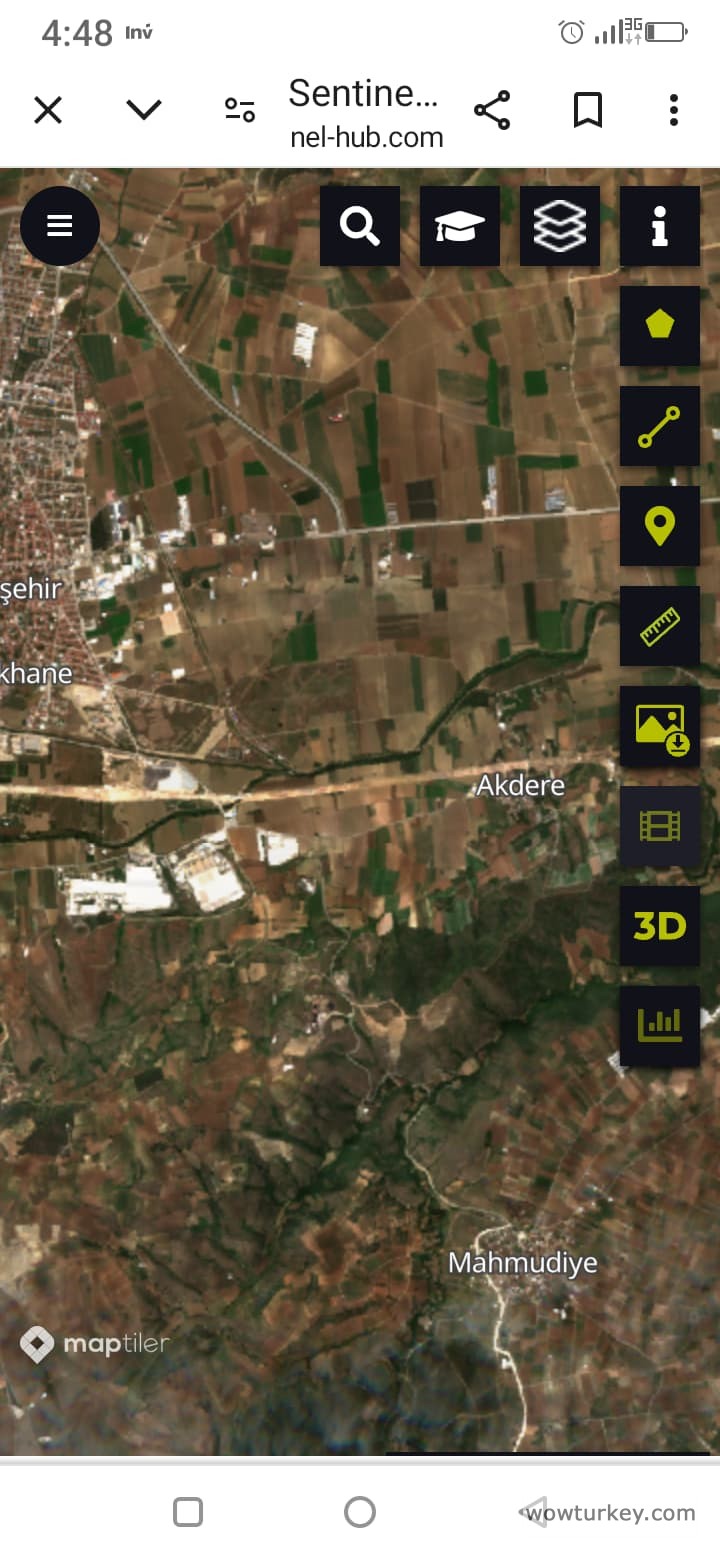The image size is (720, 1560).
Task: Open the browser three-dot overflow menu
Action: [673, 110]
